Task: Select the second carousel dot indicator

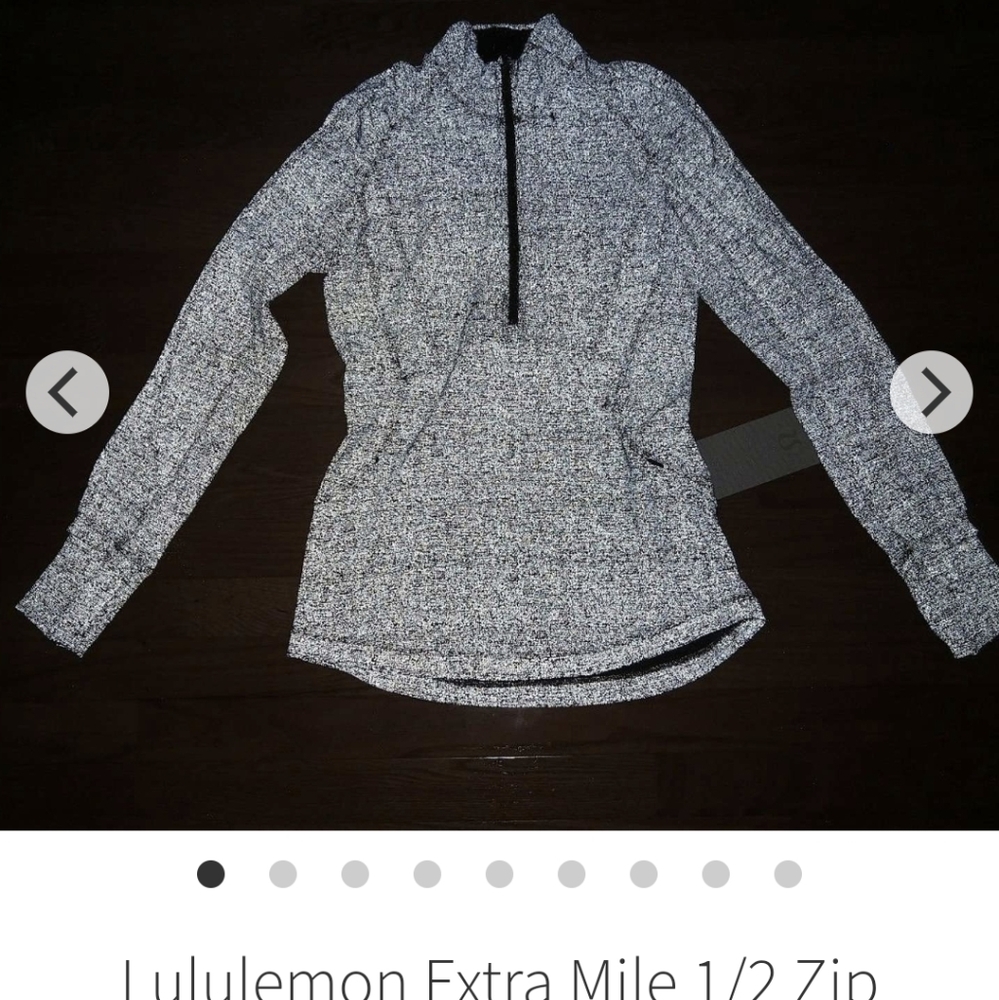Action: pyautogui.click(x=281, y=874)
